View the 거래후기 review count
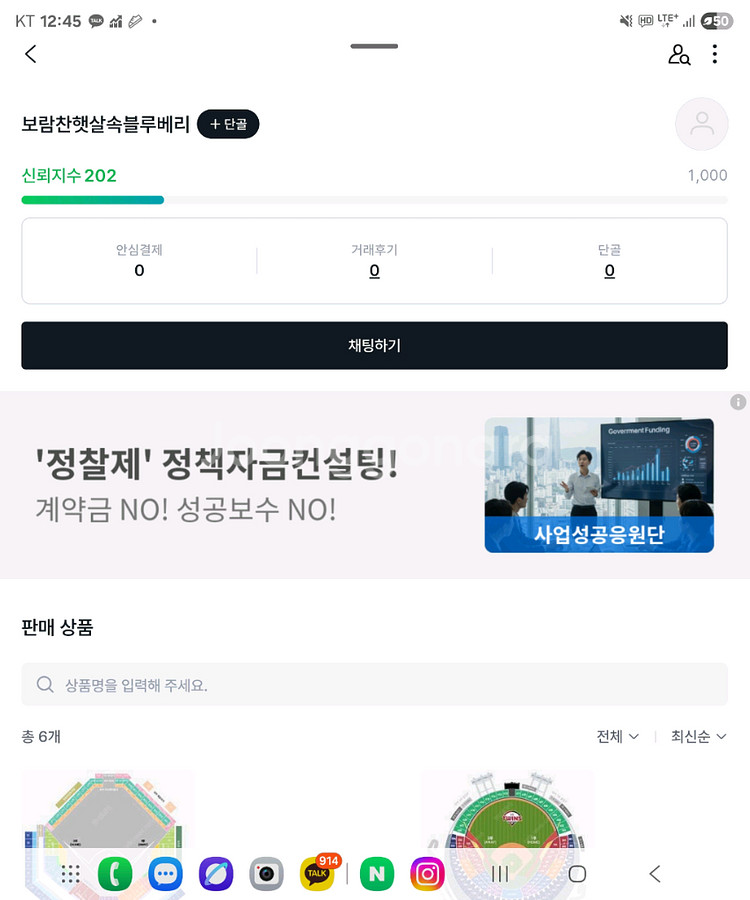The height and width of the screenshot is (900, 750). (x=374, y=270)
